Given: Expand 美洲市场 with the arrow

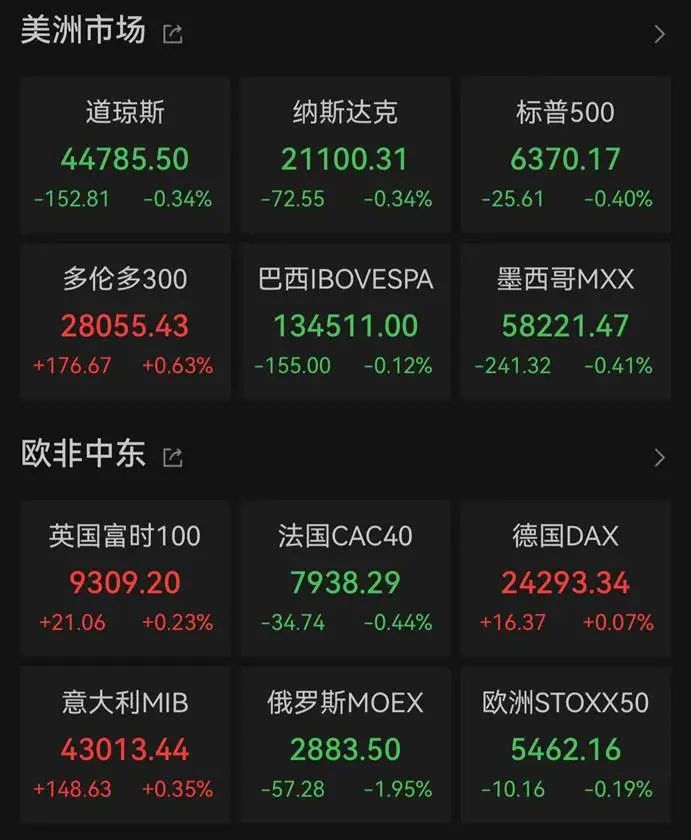Looking at the screenshot, I should click(x=659, y=34).
